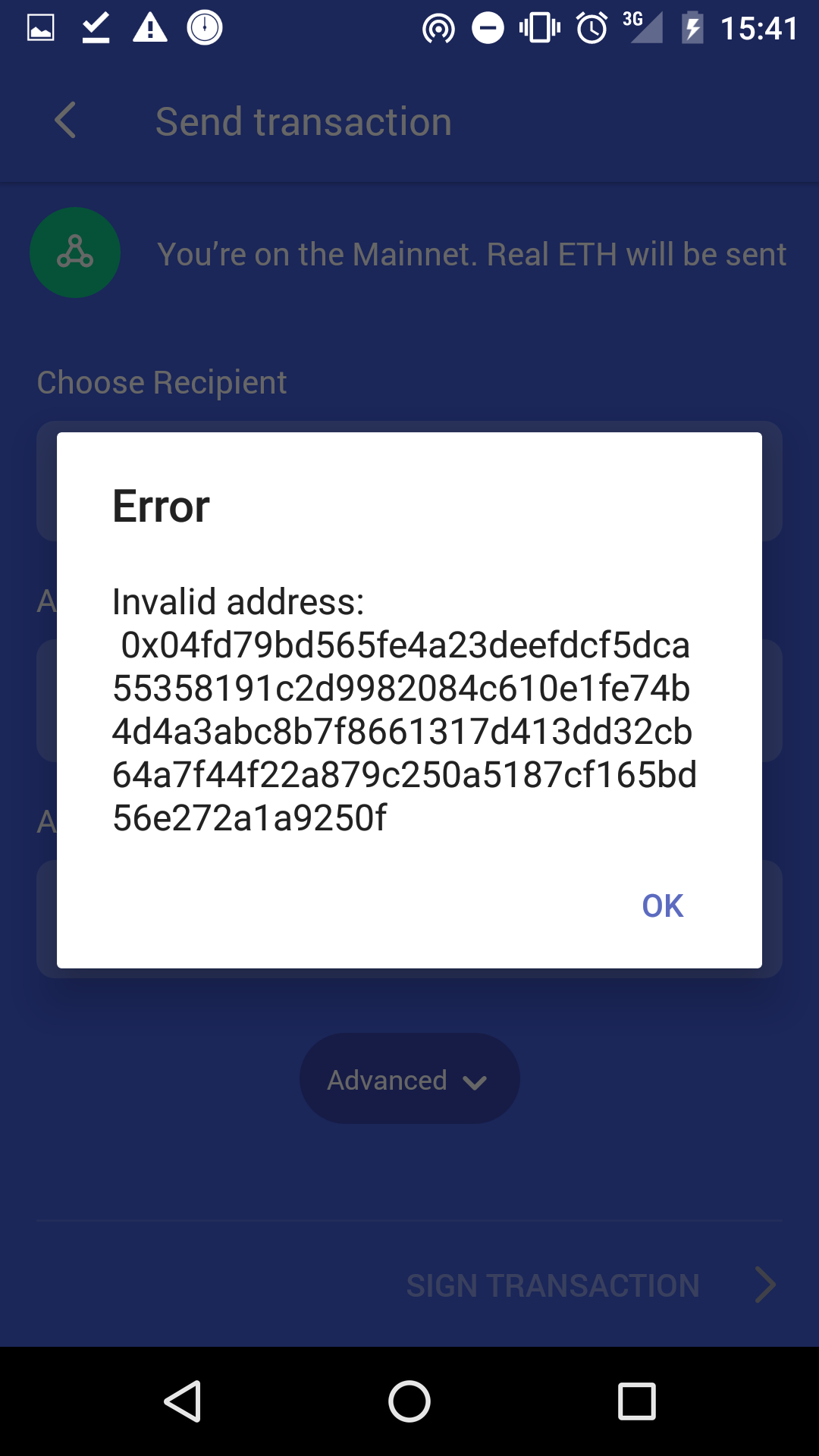Open the recent apps view

tap(637, 1401)
